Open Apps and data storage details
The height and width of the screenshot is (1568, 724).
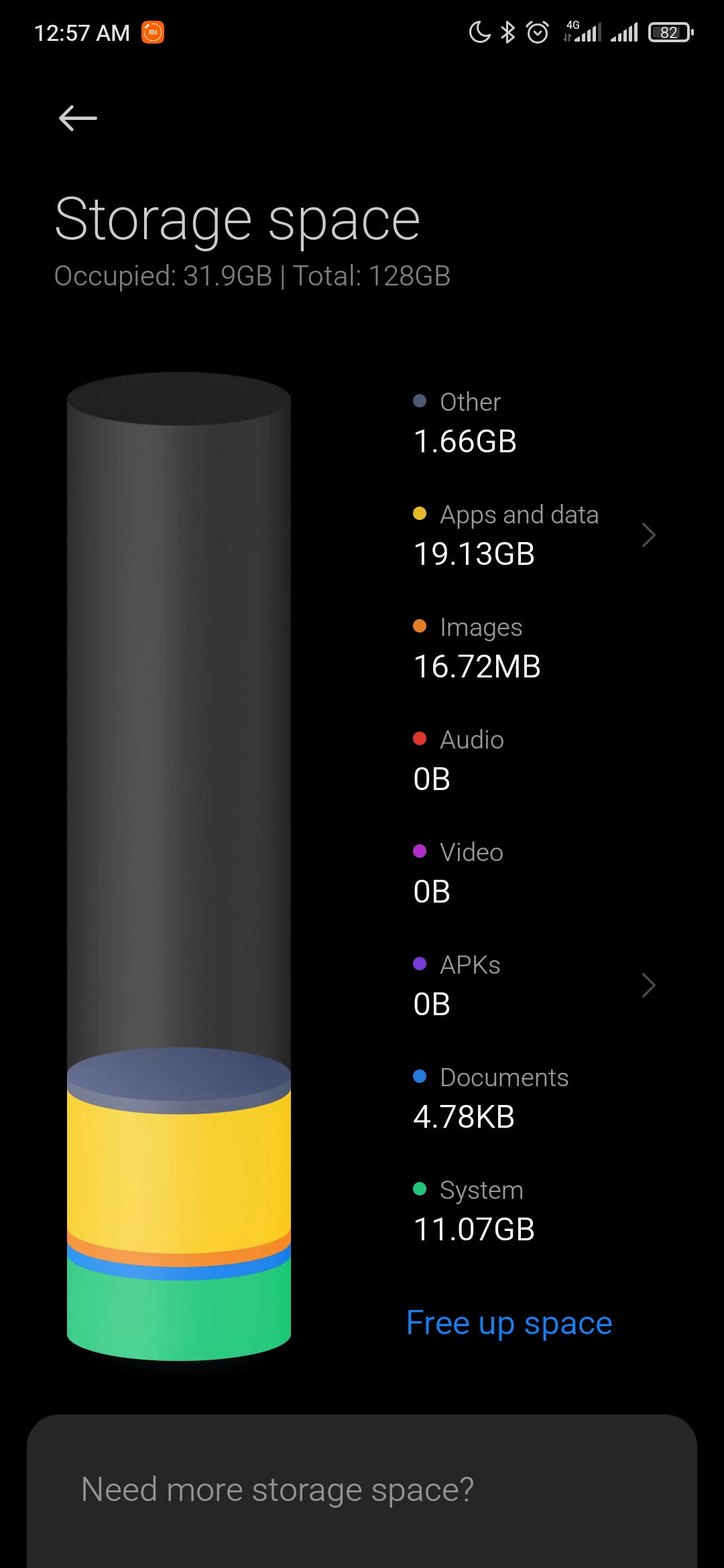pyautogui.click(x=534, y=535)
